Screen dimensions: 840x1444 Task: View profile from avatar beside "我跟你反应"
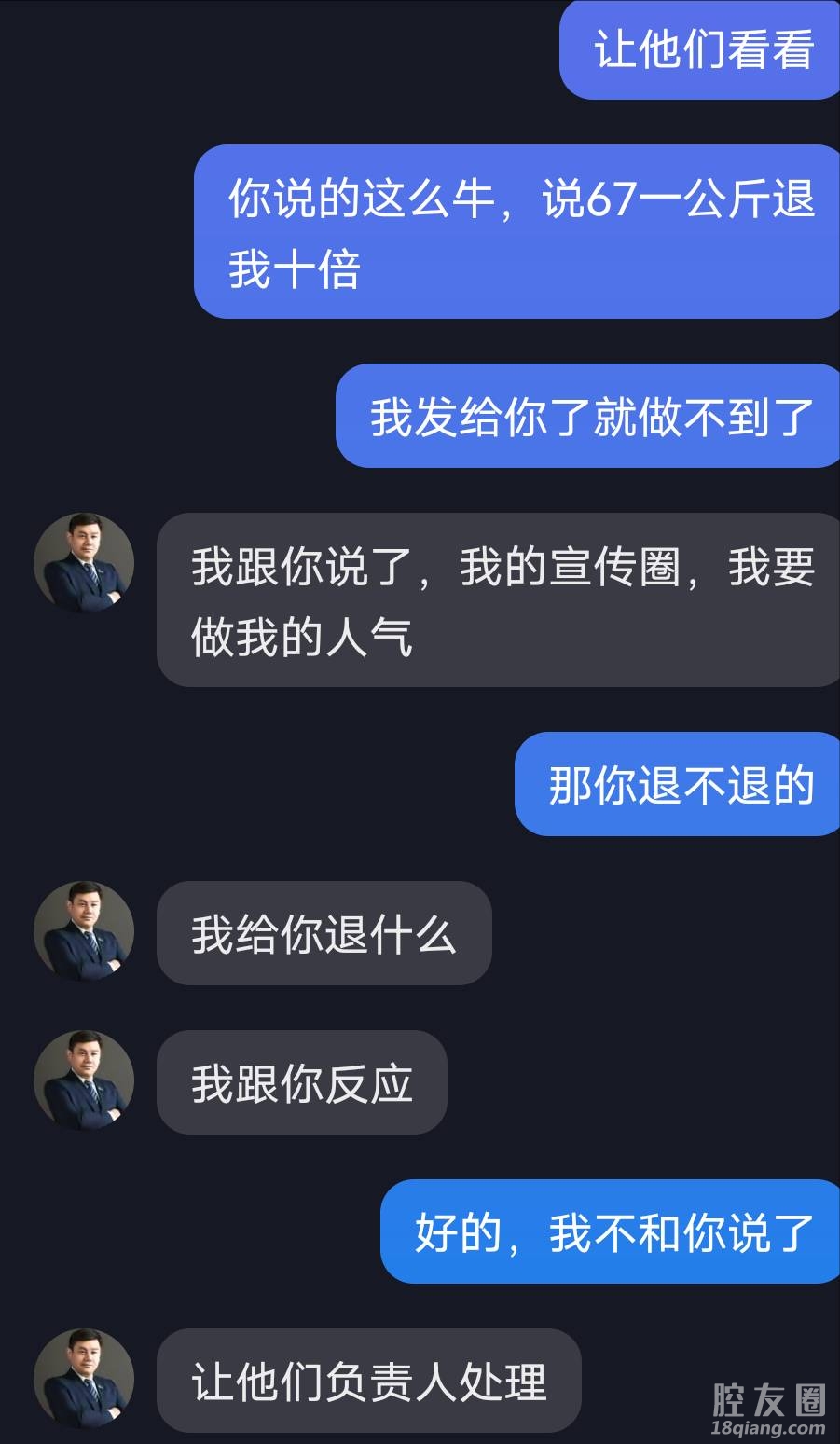click(84, 1080)
